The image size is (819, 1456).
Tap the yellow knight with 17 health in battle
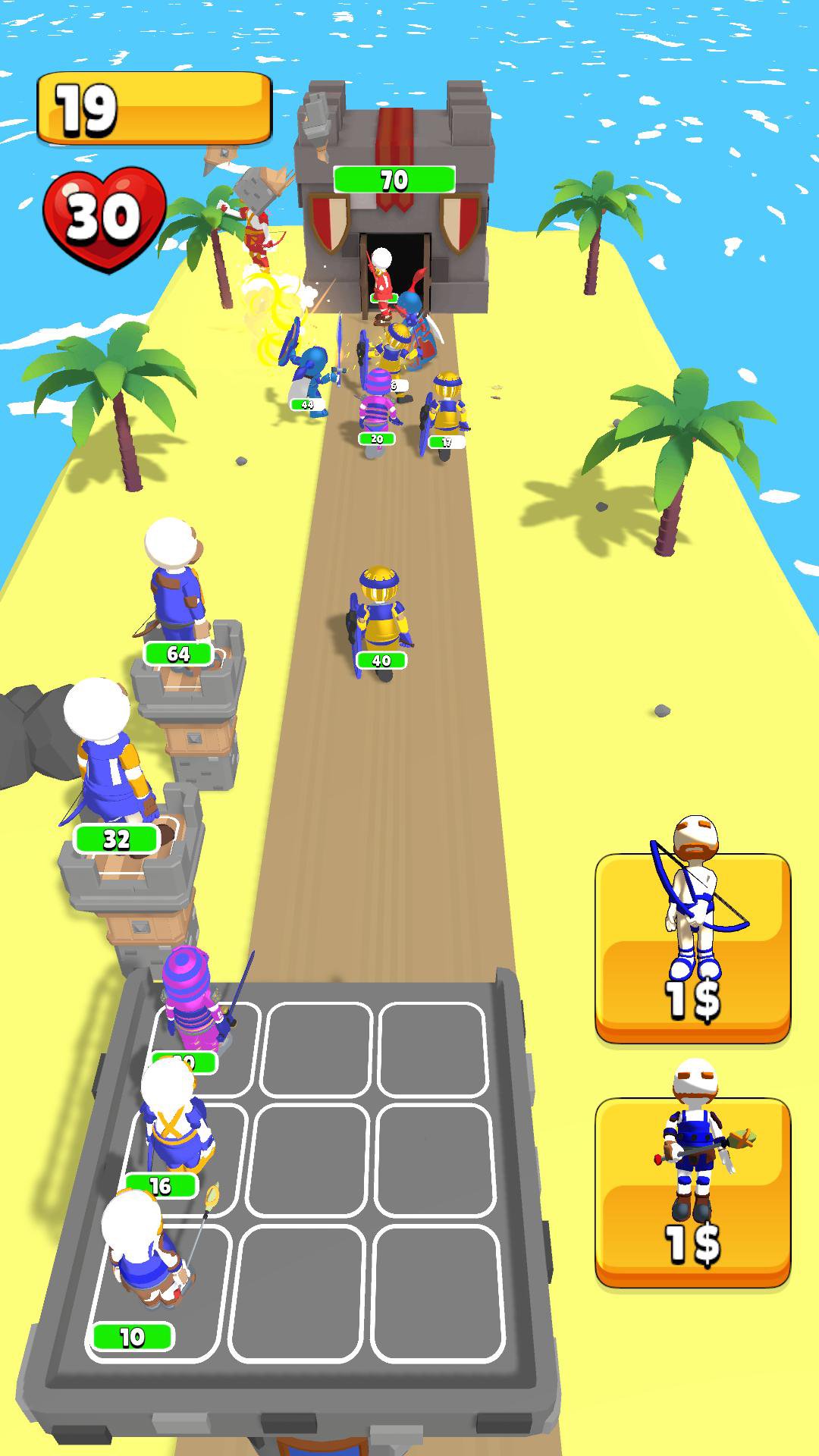(x=447, y=413)
